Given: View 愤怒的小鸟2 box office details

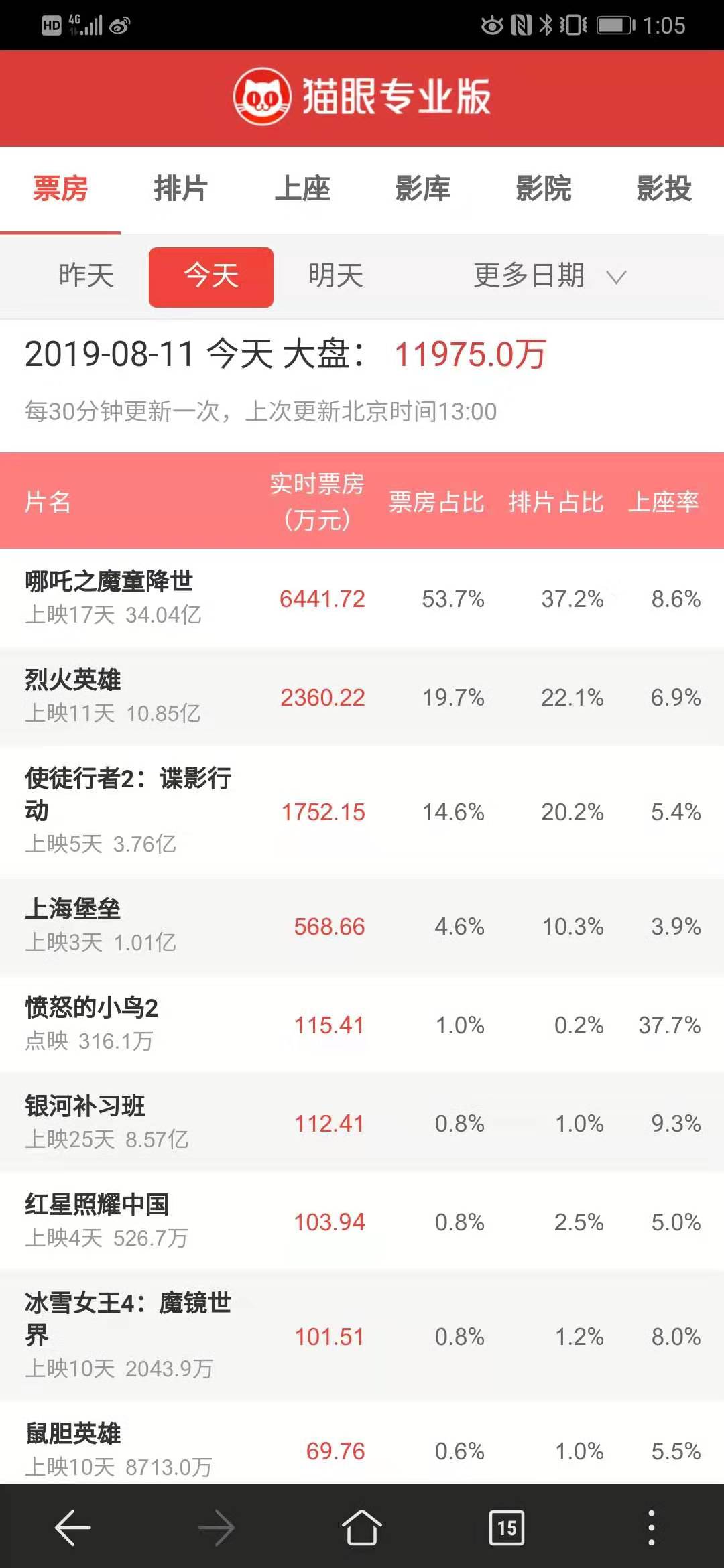Looking at the screenshot, I should [x=362, y=1025].
